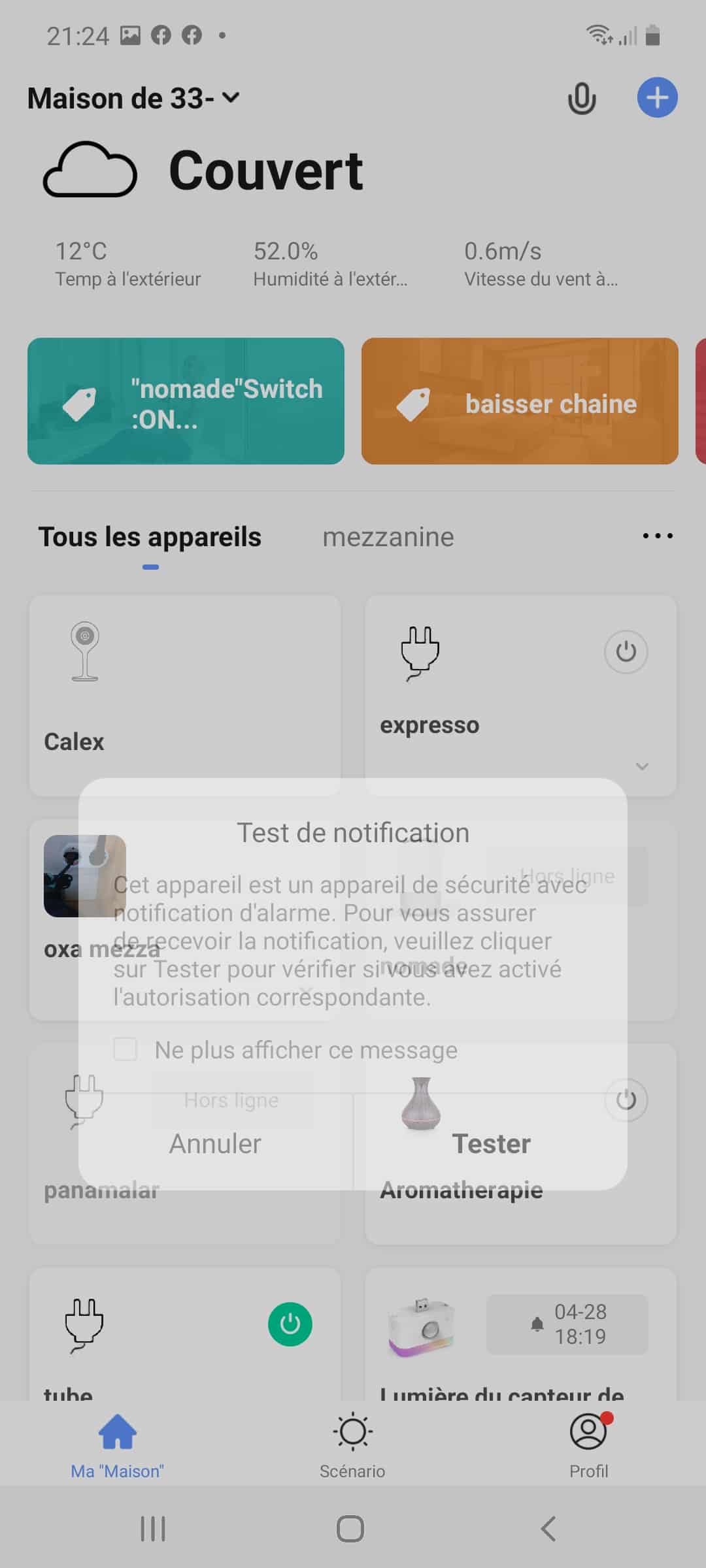
Task: Select the Tous les appareils tab
Action: click(x=150, y=537)
